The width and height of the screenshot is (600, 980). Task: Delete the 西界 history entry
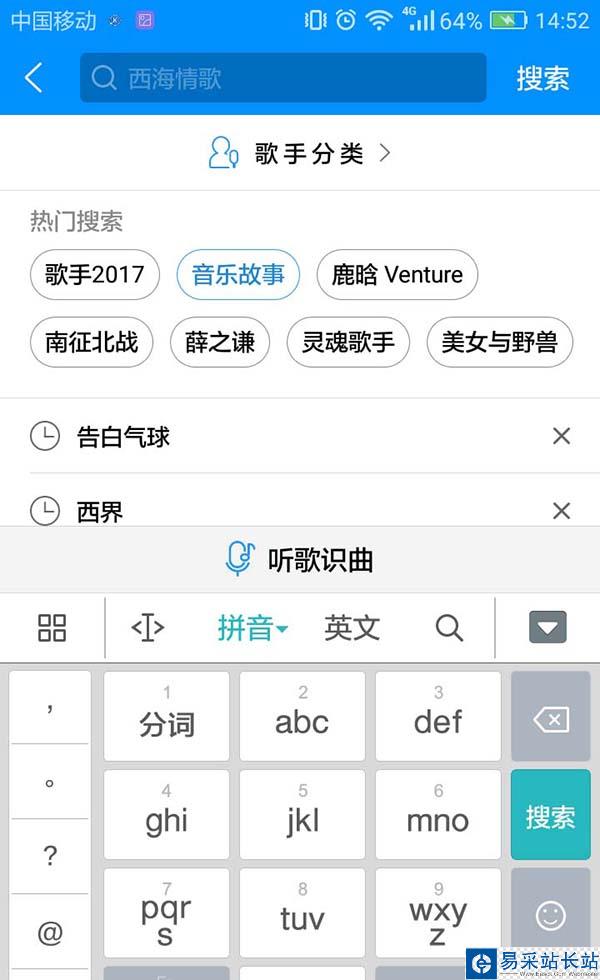pyautogui.click(x=561, y=511)
